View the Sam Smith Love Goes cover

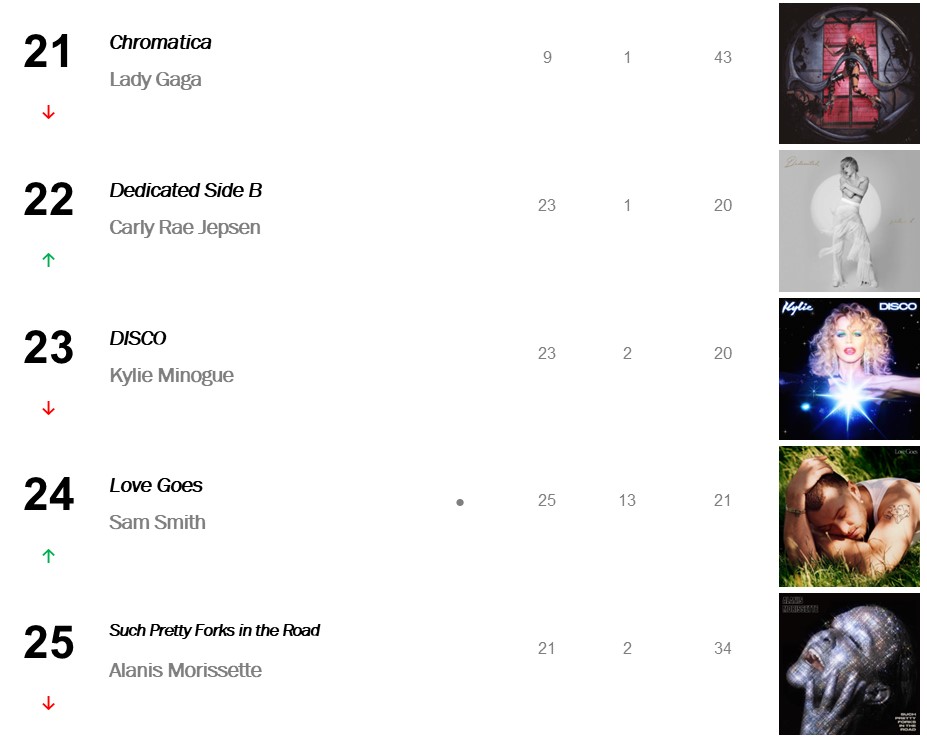(x=849, y=516)
